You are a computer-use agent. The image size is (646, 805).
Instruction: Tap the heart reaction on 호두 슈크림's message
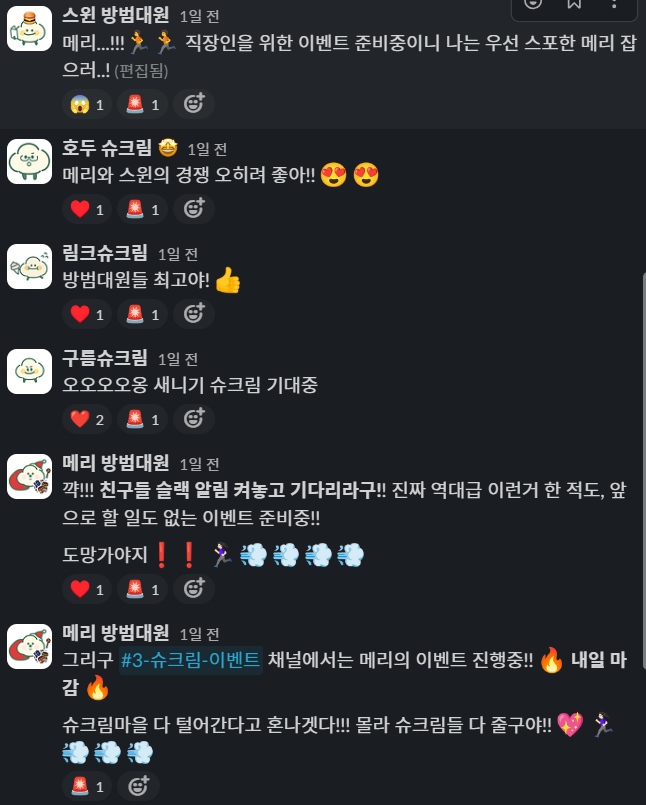point(87,209)
